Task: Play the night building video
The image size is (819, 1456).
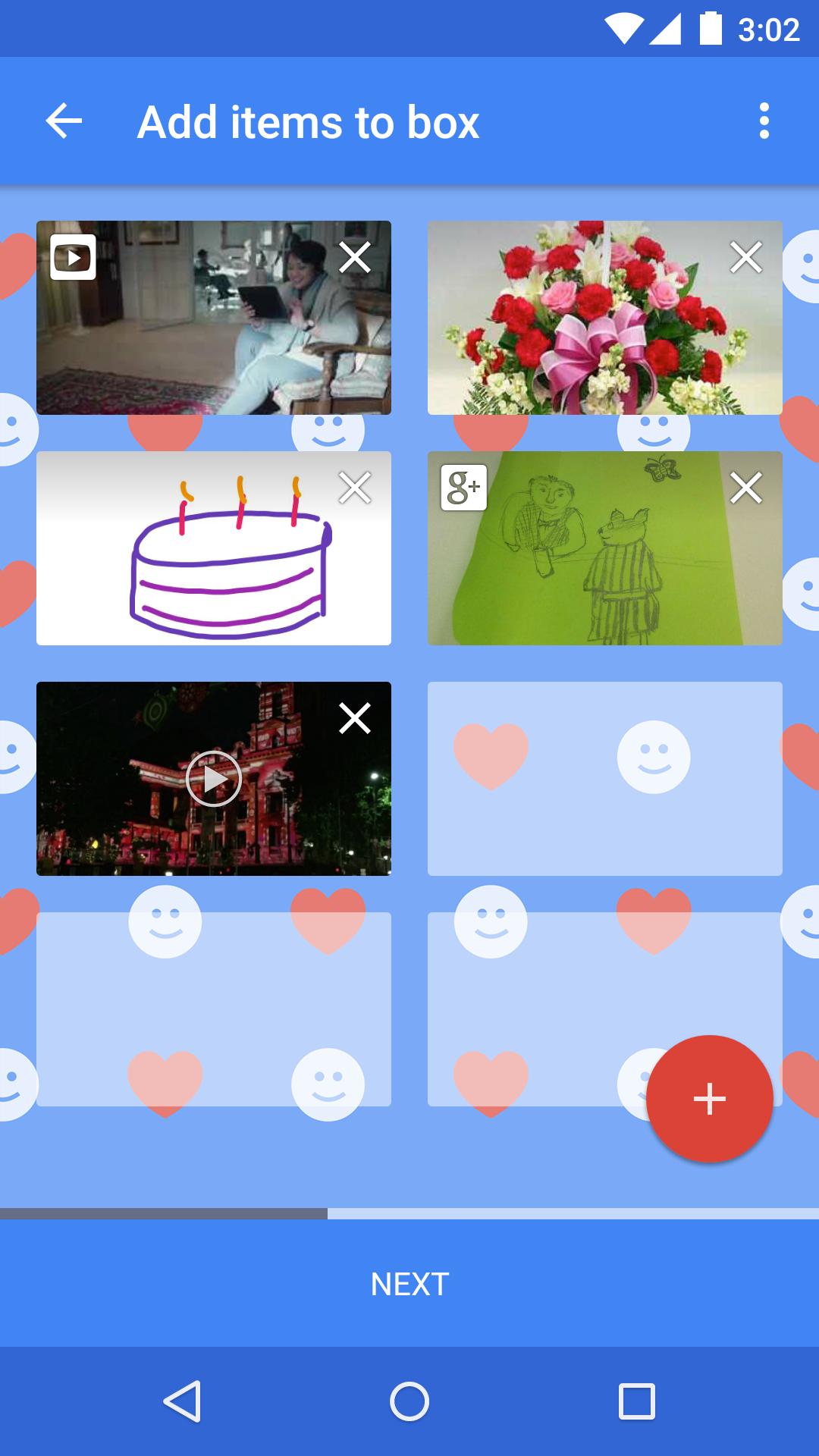Action: 214,779
